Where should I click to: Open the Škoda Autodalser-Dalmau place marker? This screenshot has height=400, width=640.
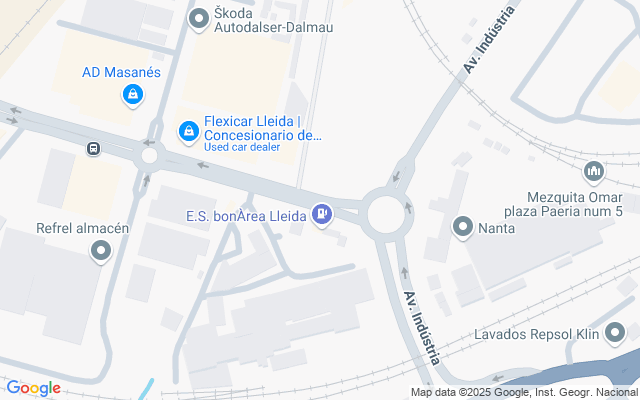tap(199, 20)
